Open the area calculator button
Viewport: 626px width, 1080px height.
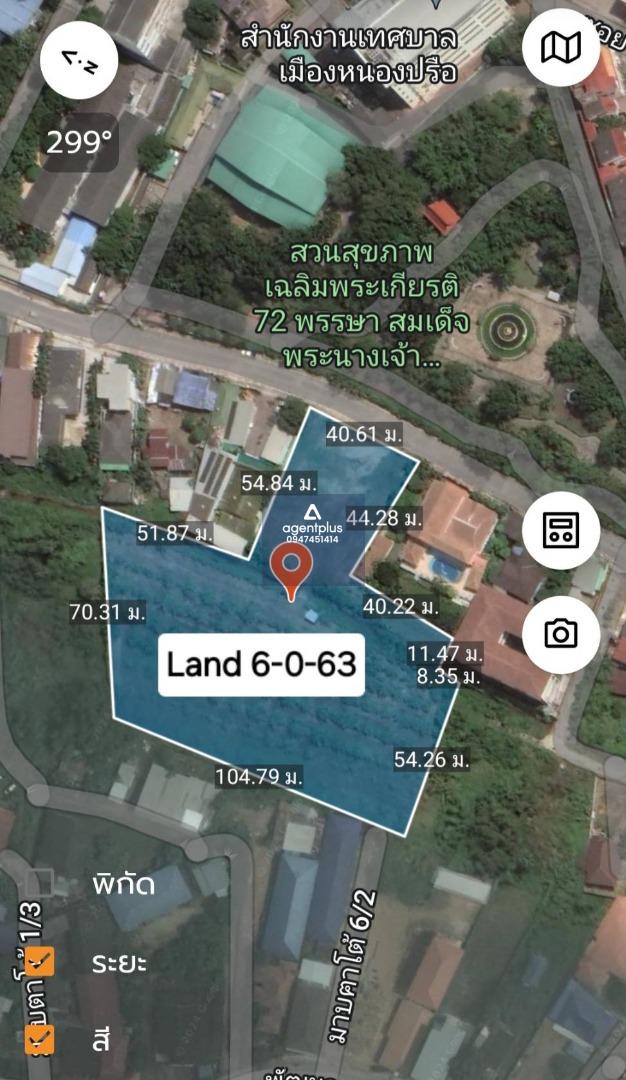tap(560, 531)
